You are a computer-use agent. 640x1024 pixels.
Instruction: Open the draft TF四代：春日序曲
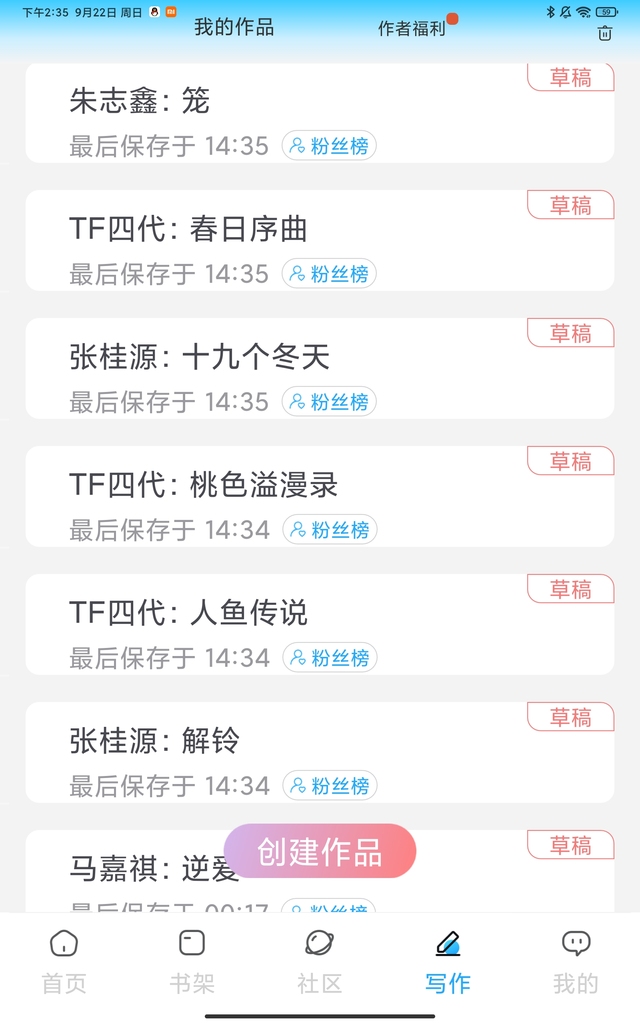pyautogui.click(x=319, y=240)
